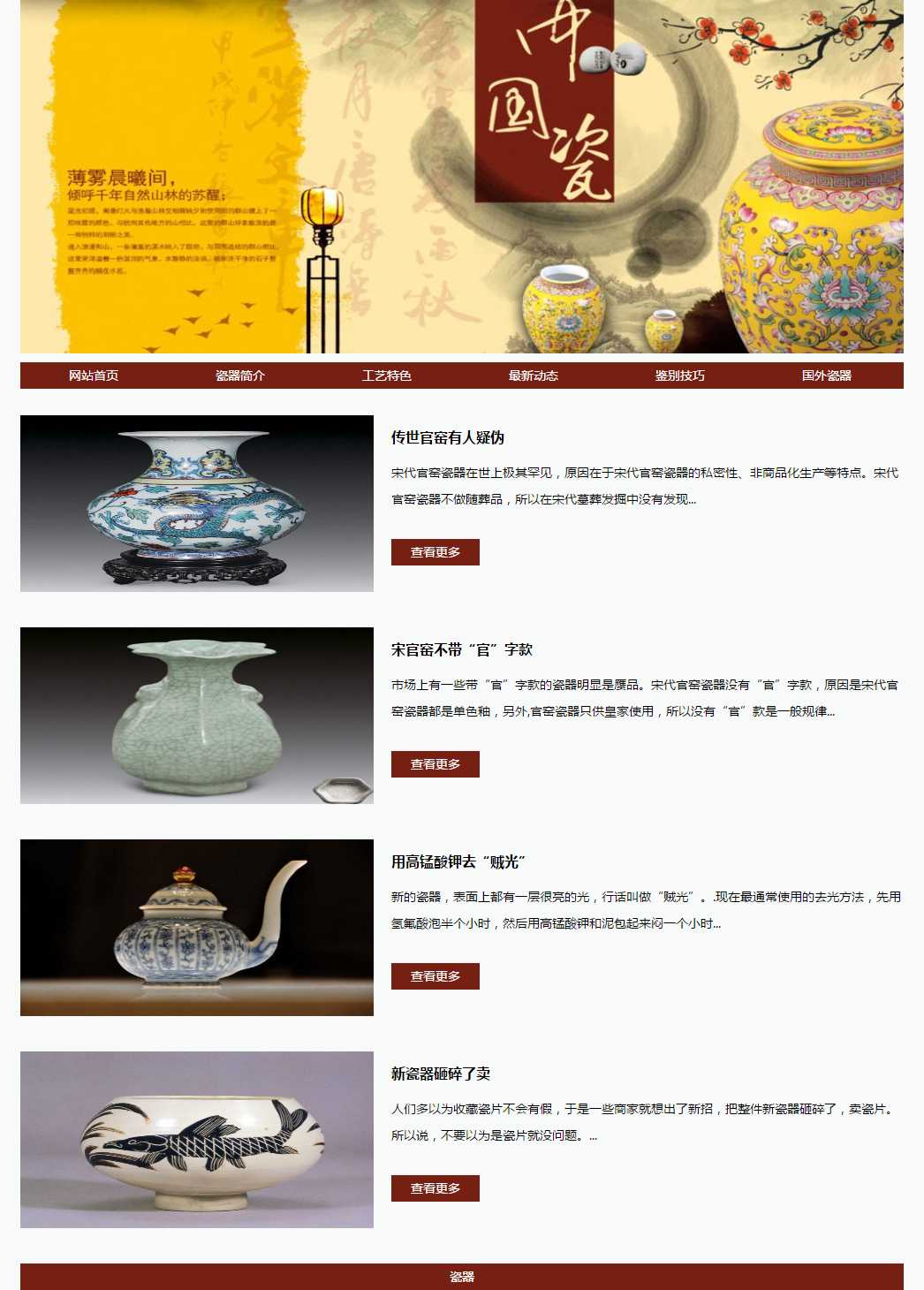This screenshot has height=1290, width=924.
Task: Open the 最新动态 navigation link
Action: pos(534,376)
